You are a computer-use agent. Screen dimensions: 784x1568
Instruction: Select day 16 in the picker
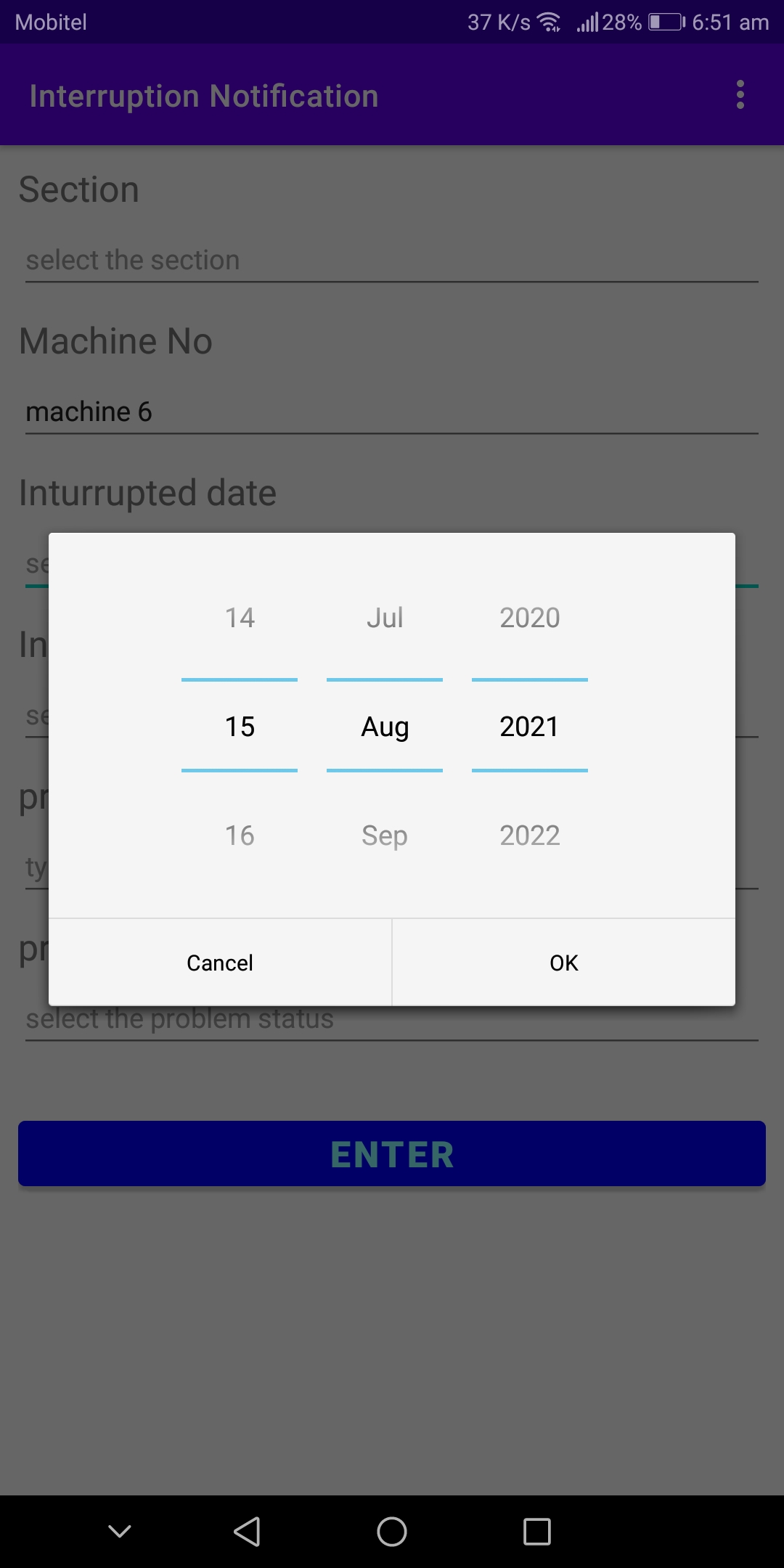240,836
